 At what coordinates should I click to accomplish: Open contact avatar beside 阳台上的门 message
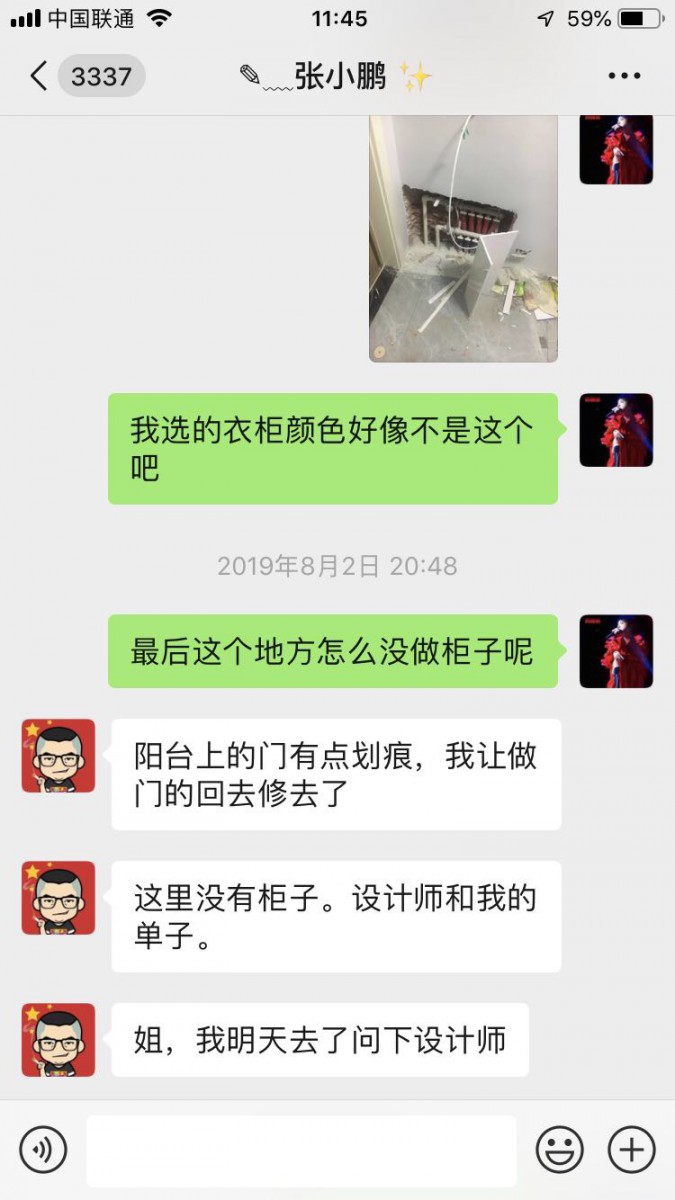point(59,756)
